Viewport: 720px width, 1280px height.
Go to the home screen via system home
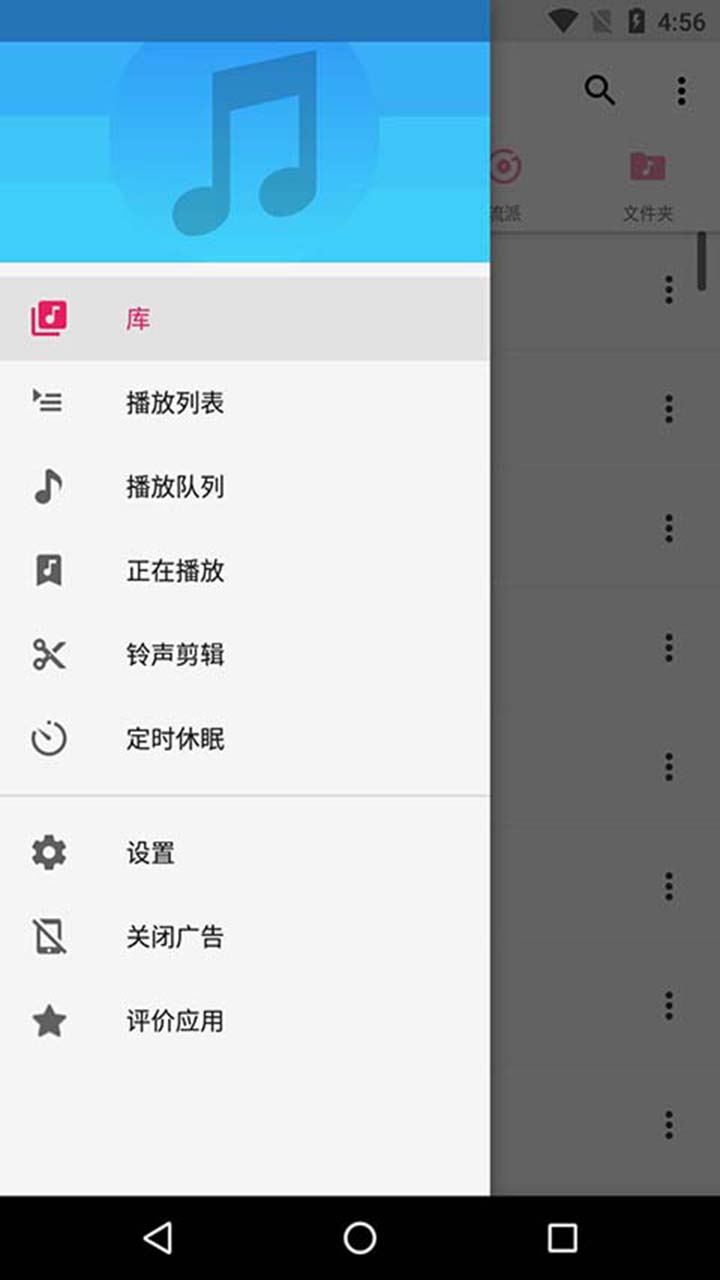(x=360, y=1238)
